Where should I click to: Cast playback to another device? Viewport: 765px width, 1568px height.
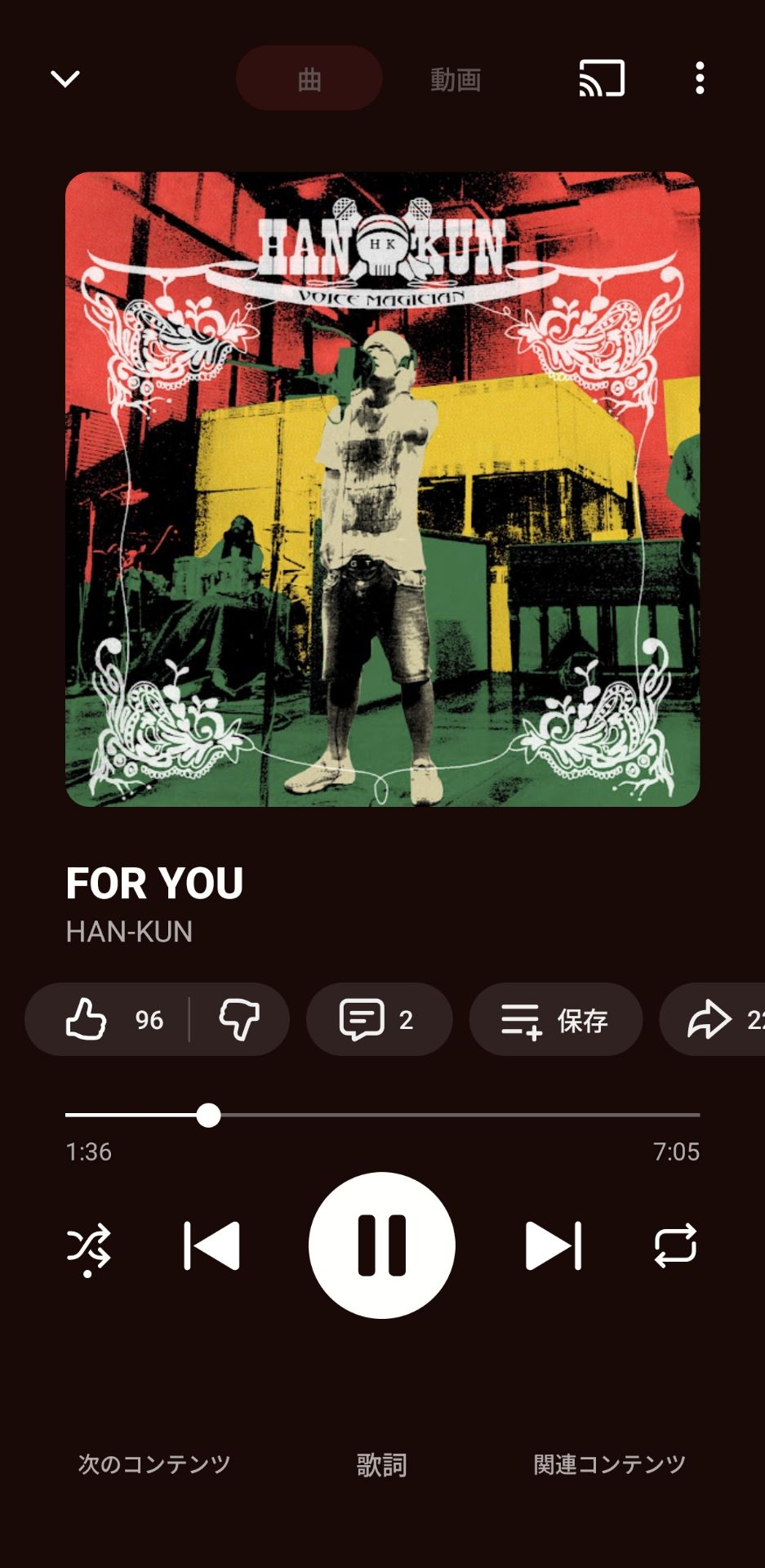click(x=602, y=78)
